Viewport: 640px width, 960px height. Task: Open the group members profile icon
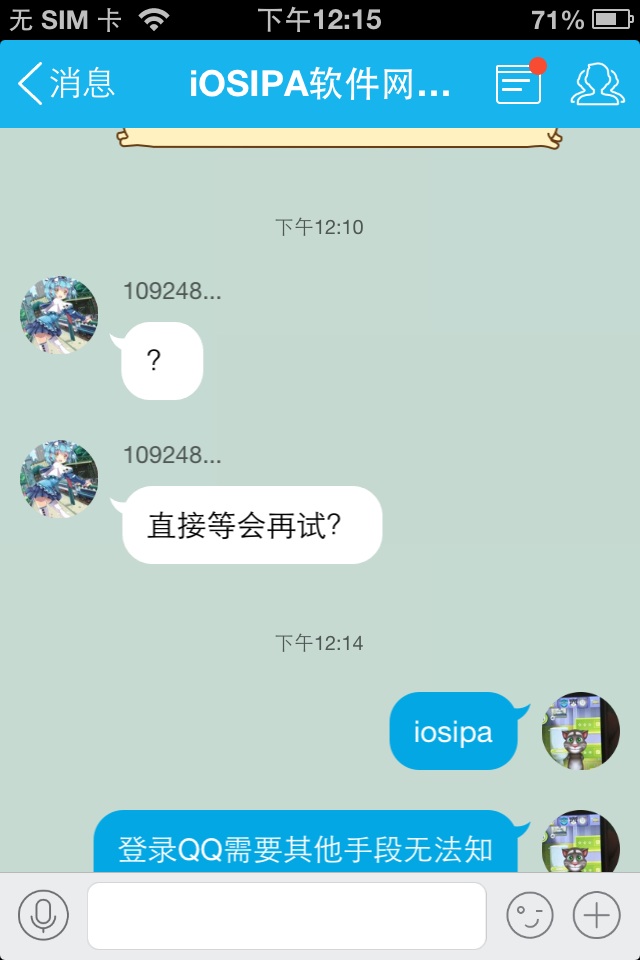[x=597, y=84]
